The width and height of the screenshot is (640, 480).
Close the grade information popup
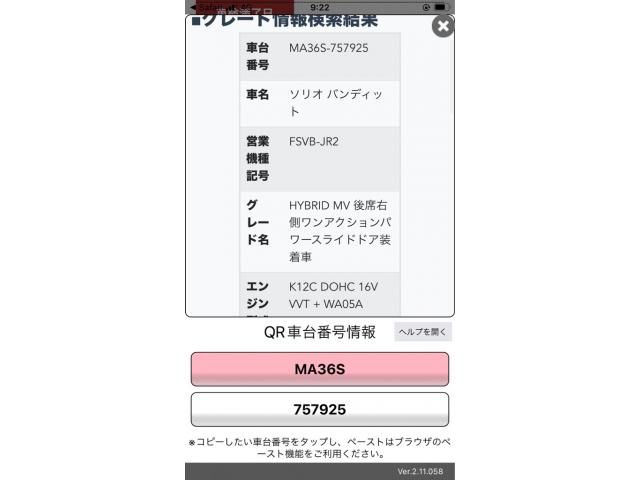tap(442, 26)
